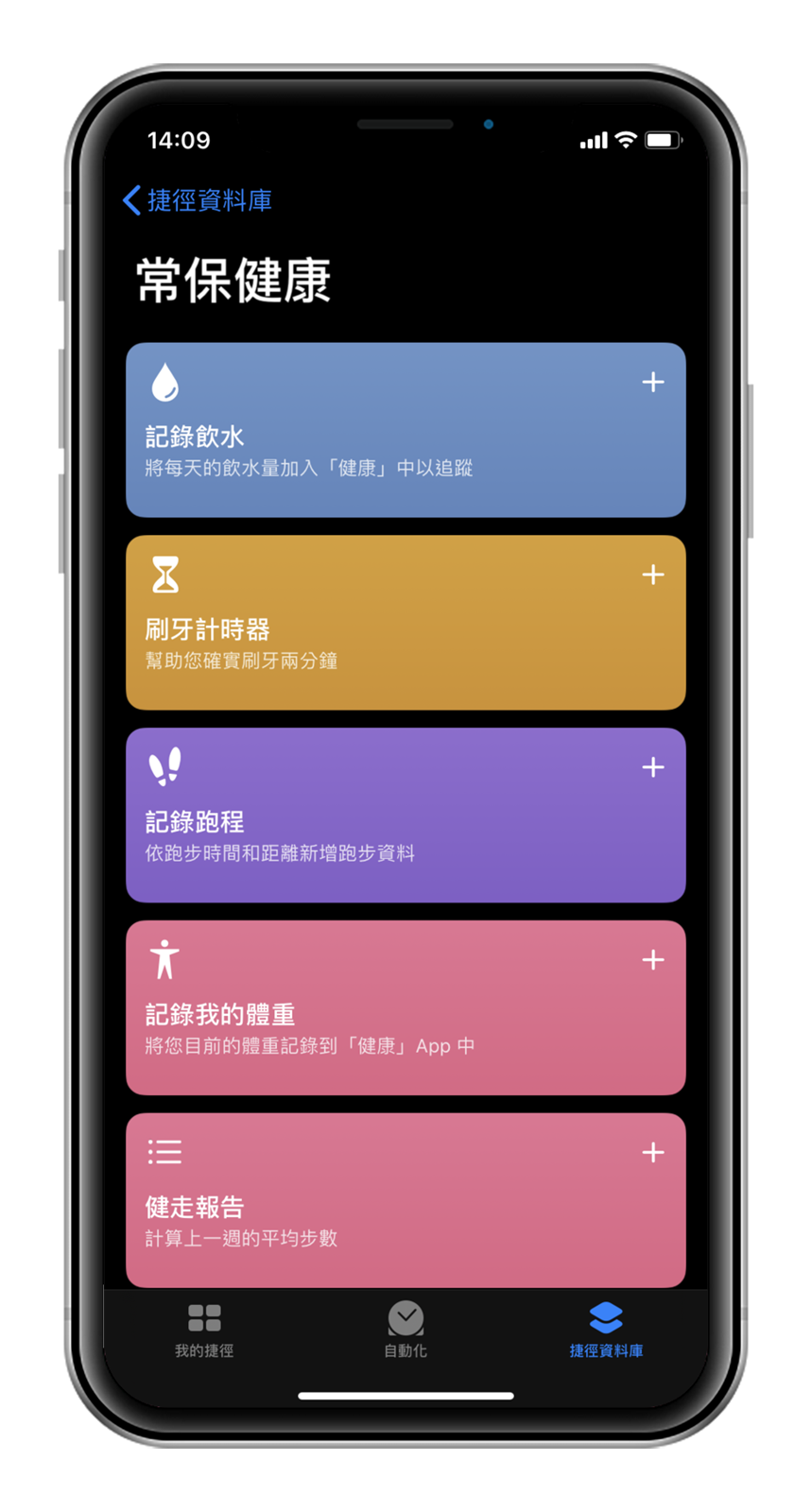Add the 健走報告 shortcut with plus
Viewport: 812px width, 1512px height.
[652, 1152]
